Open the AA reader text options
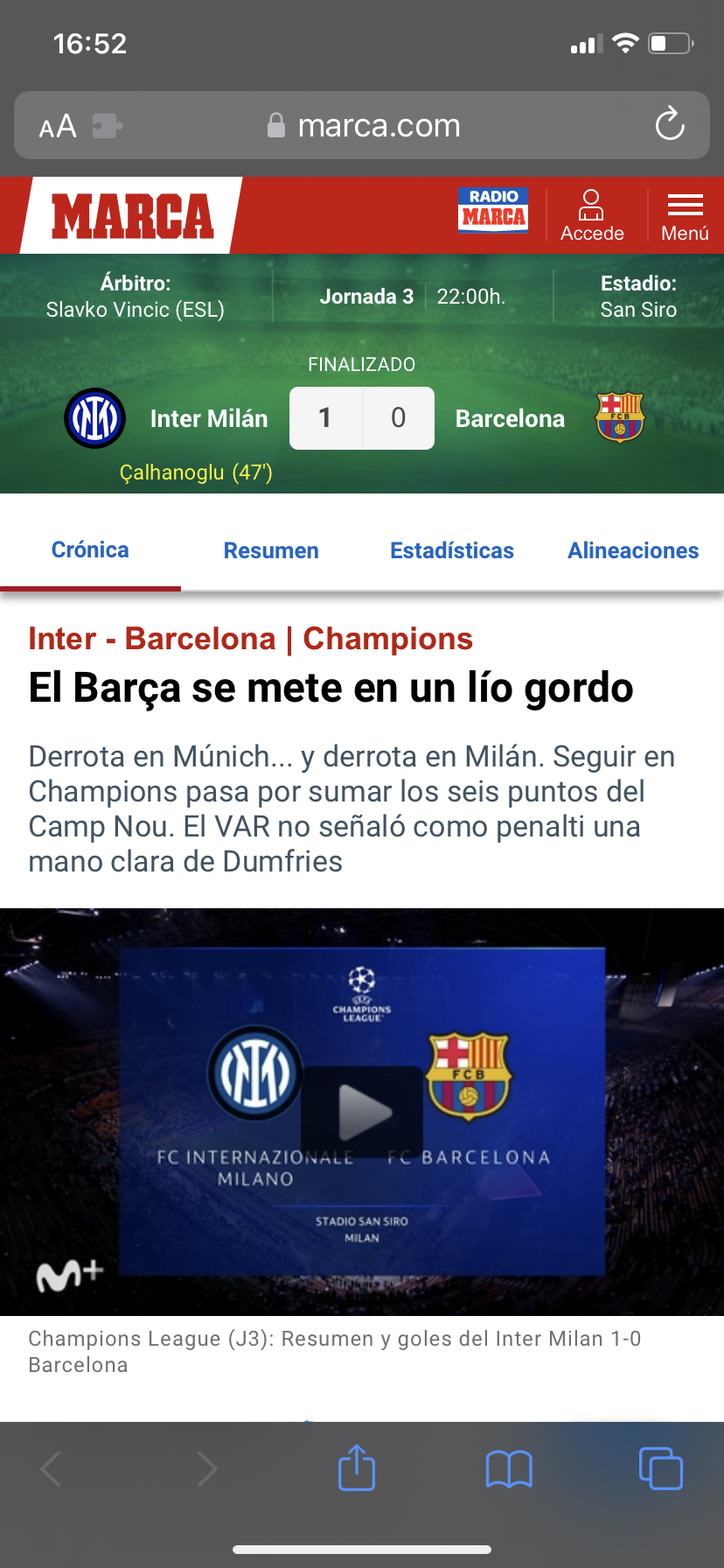The height and width of the screenshot is (1568, 724). tap(58, 127)
